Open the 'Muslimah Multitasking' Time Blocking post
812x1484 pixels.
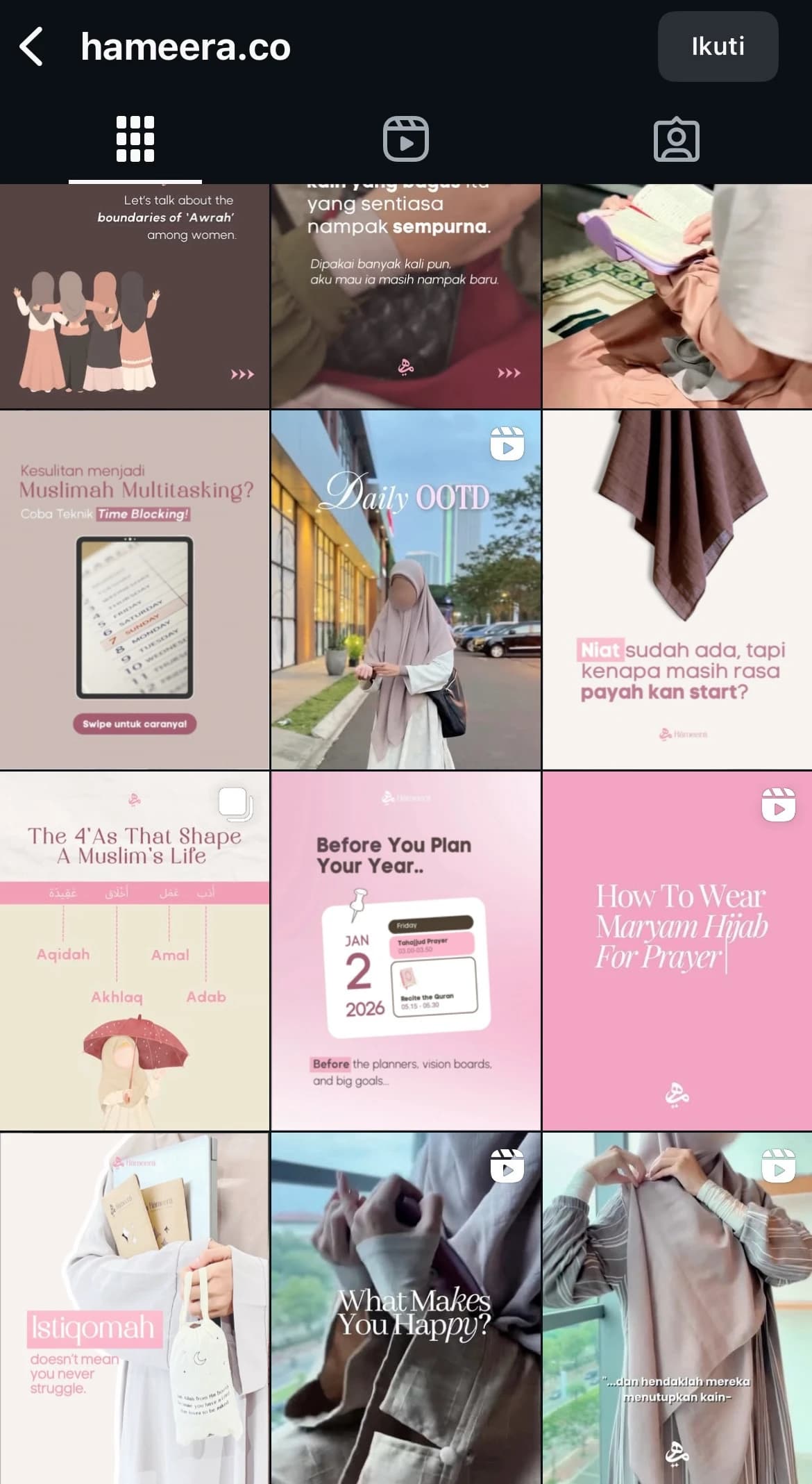[135, 589]
